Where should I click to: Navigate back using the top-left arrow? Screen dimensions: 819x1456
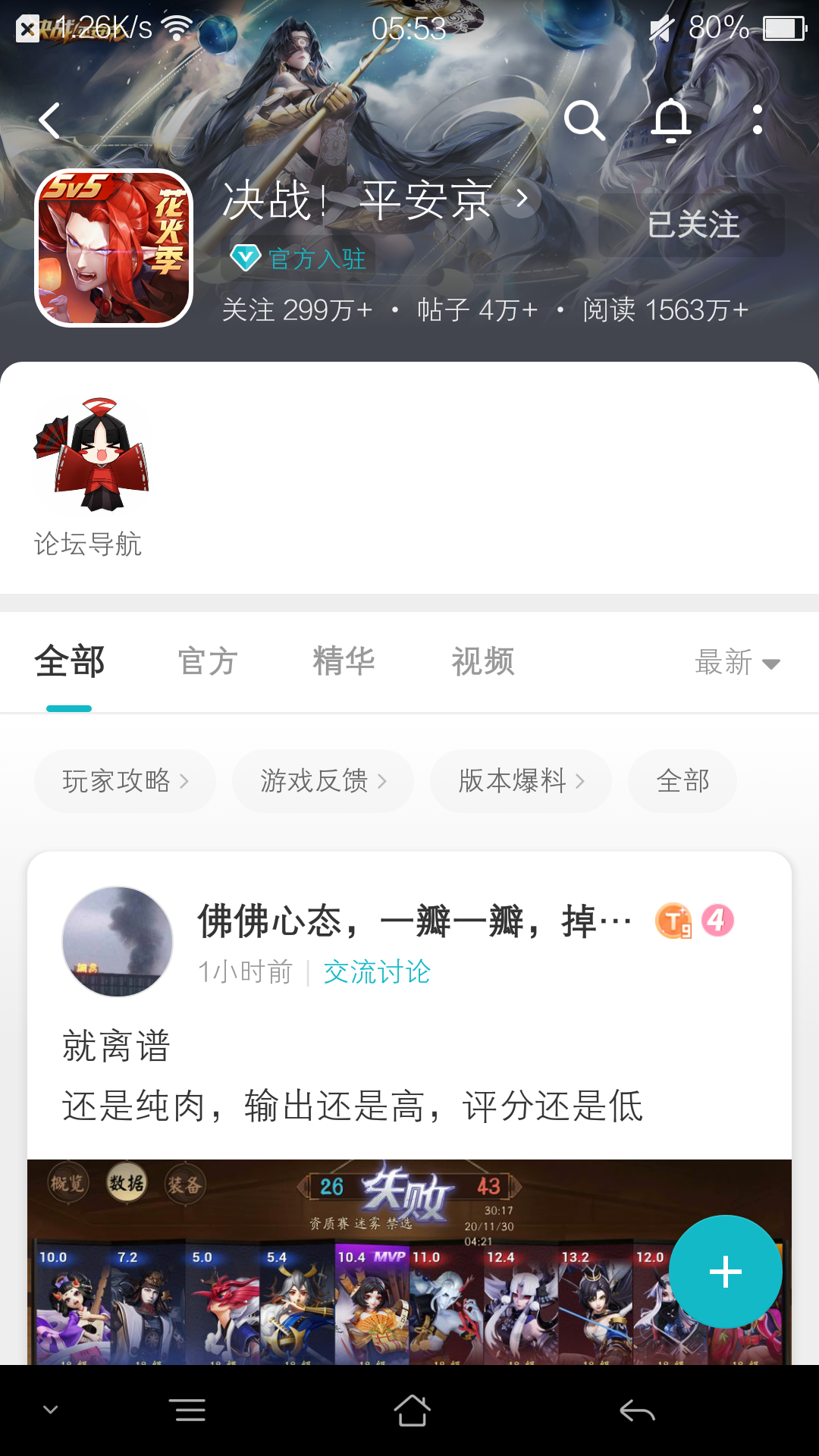50,121
